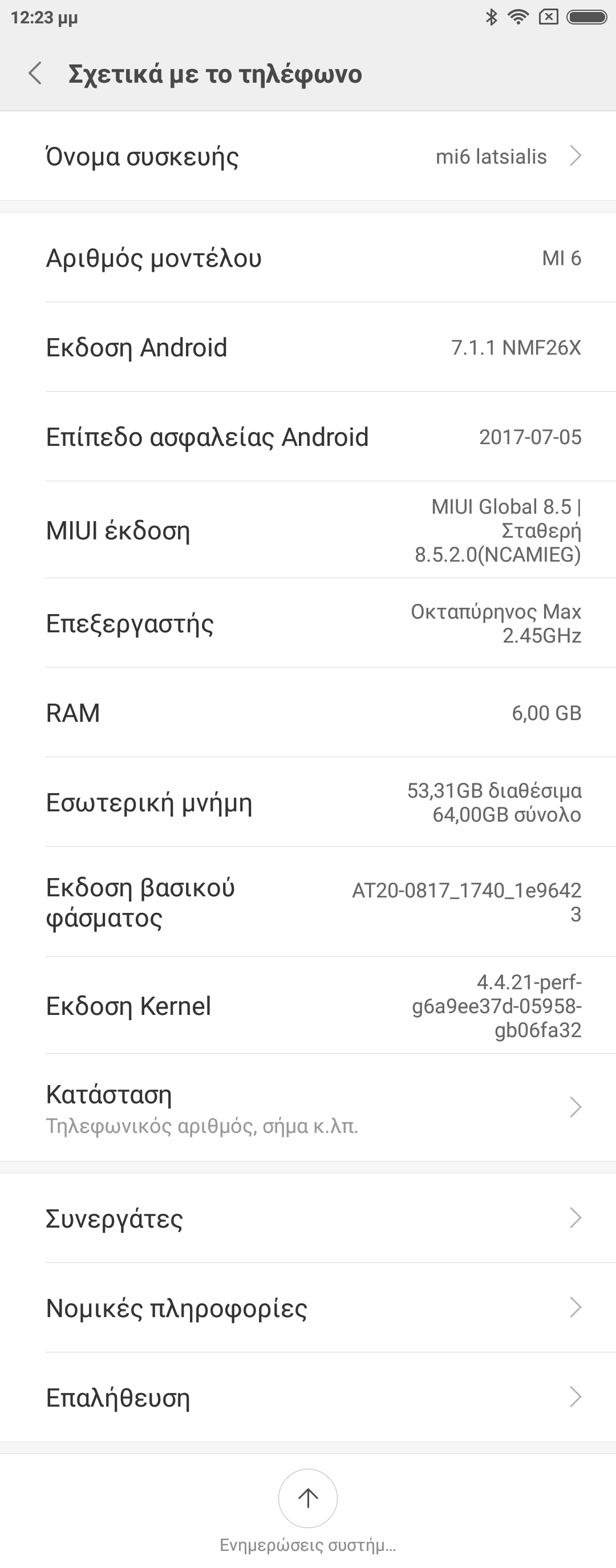Screen dimensions: 616x1568
Task: View Νομικές πληροφορίες
Action: pos(308,1308)
